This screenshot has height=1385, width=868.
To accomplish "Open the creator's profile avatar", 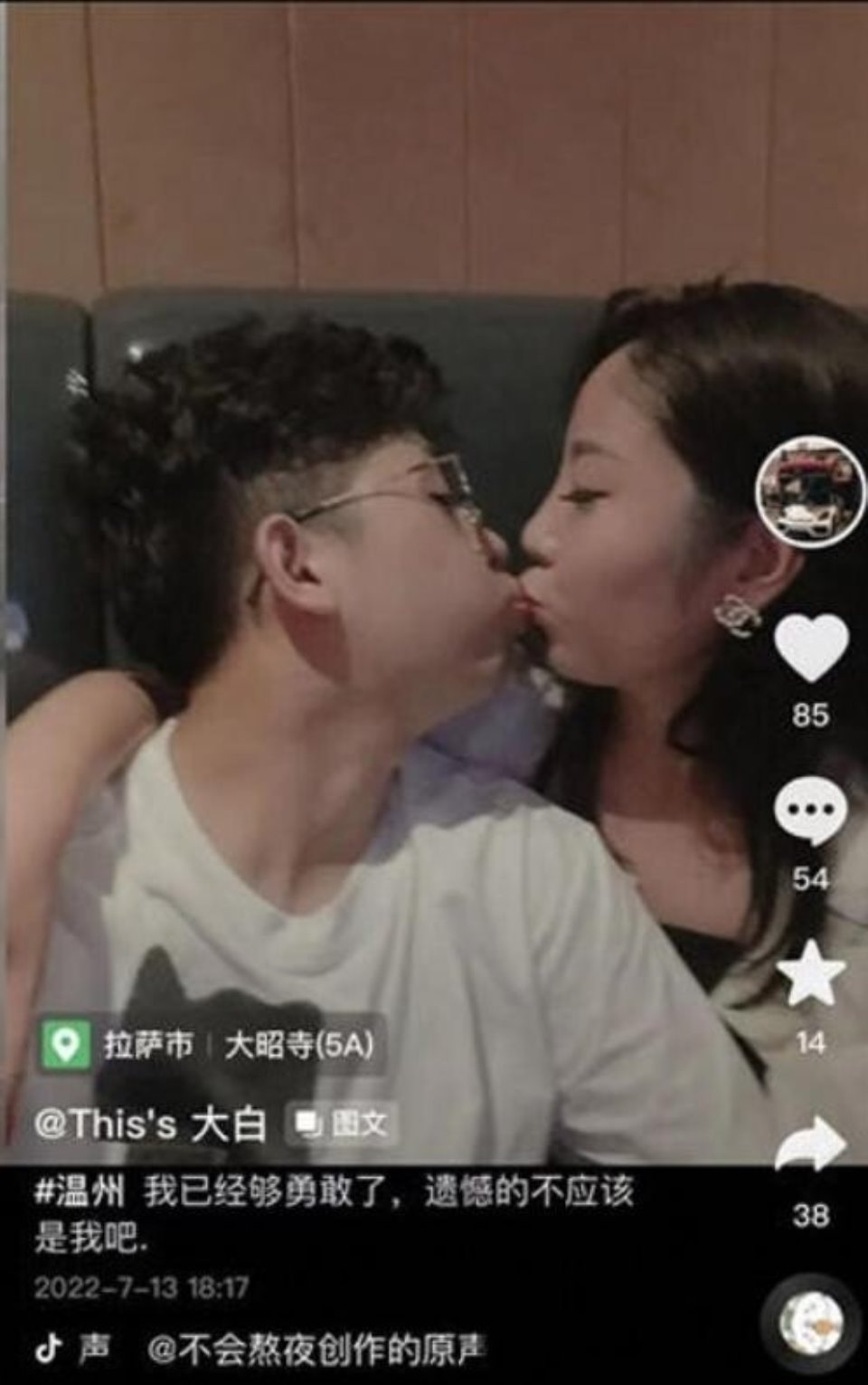I will click(x=810, y=491).
